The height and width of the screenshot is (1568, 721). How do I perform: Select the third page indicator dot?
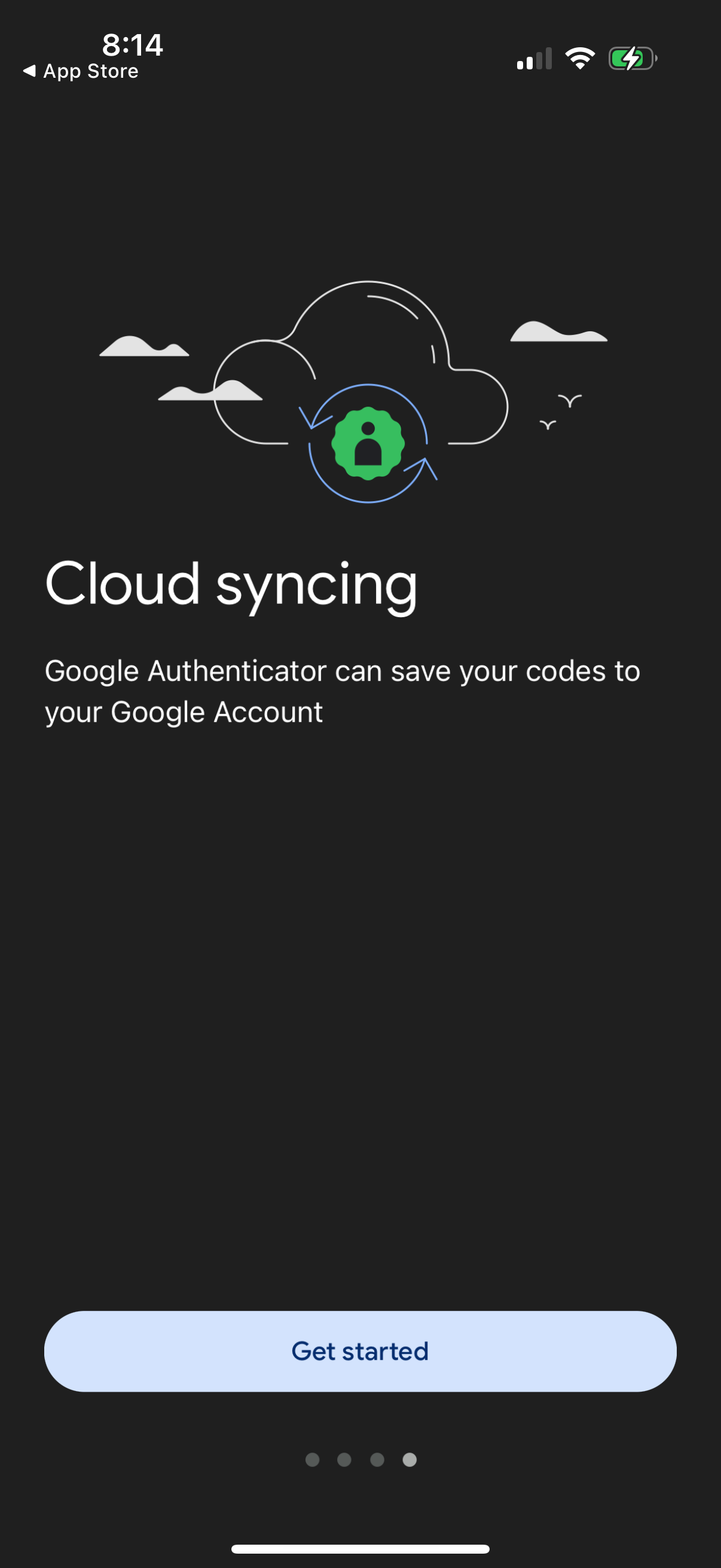click(376, 1459)
